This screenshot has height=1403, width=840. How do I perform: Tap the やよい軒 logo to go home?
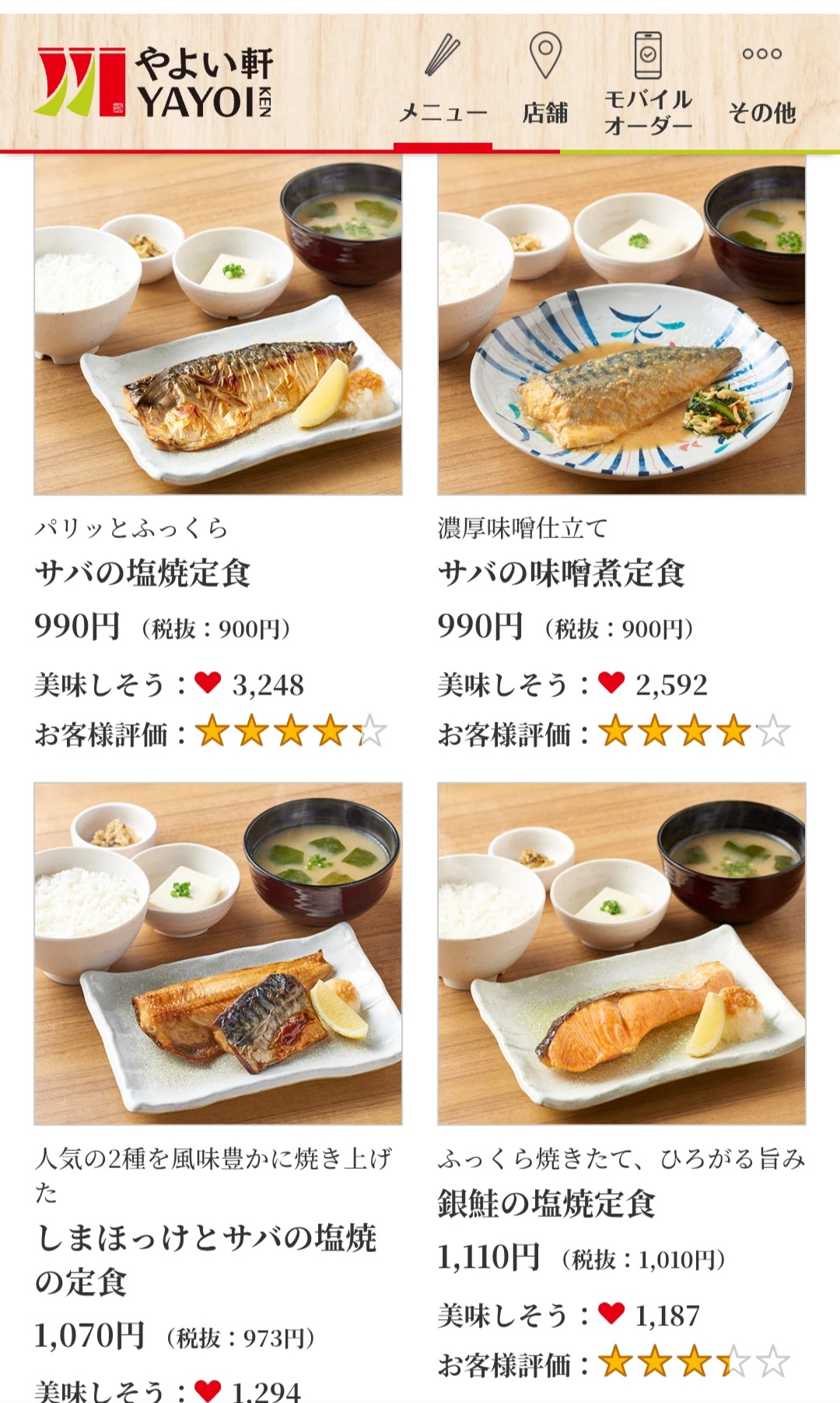[x=154, y=82]
